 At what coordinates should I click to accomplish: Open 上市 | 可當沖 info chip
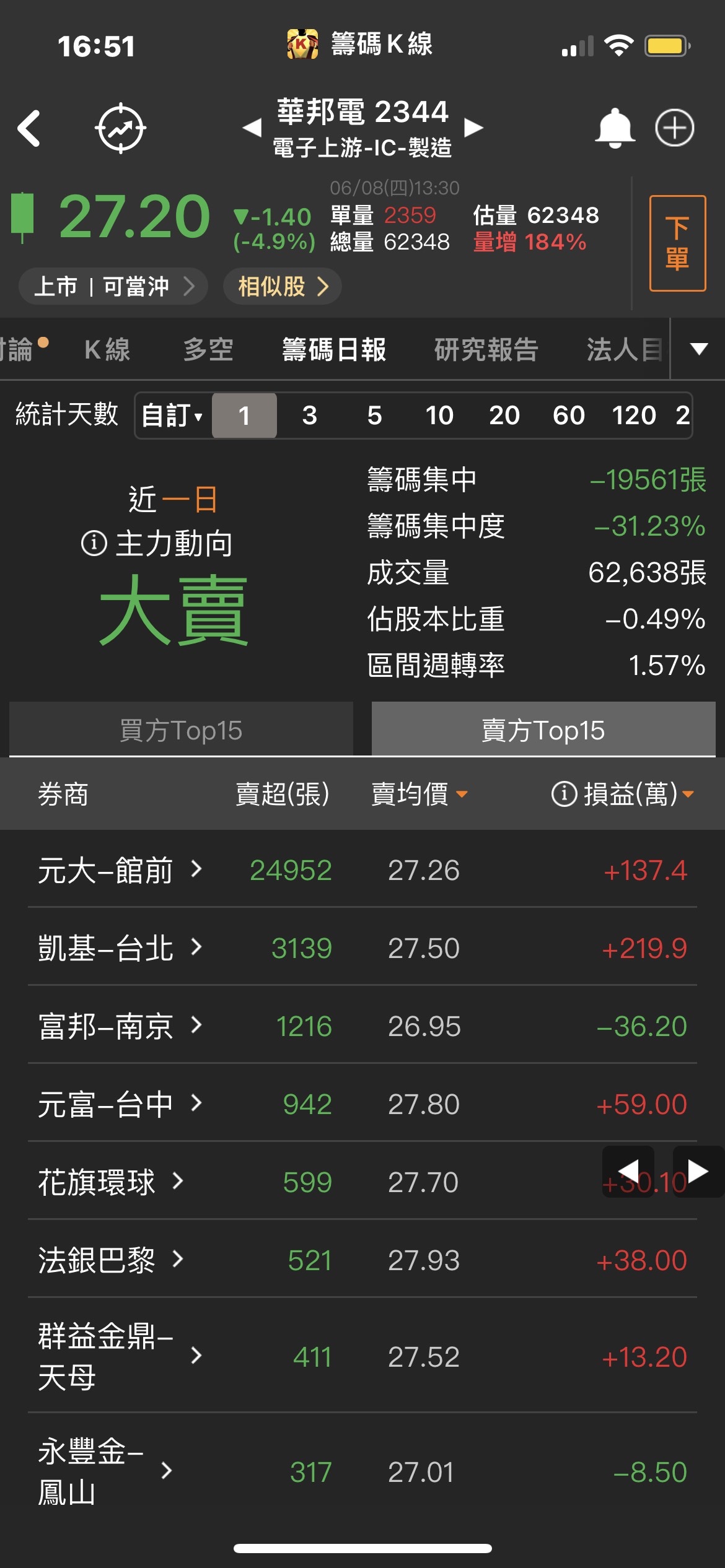[113, 286]
